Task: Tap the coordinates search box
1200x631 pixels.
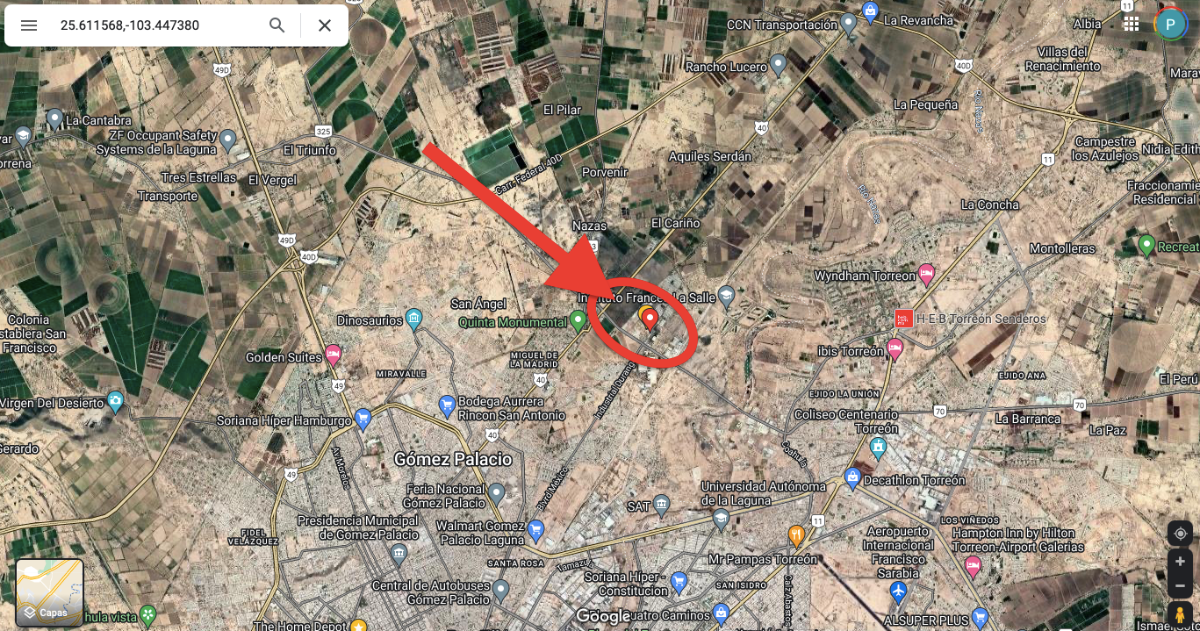Action: [x=150, y=25]
